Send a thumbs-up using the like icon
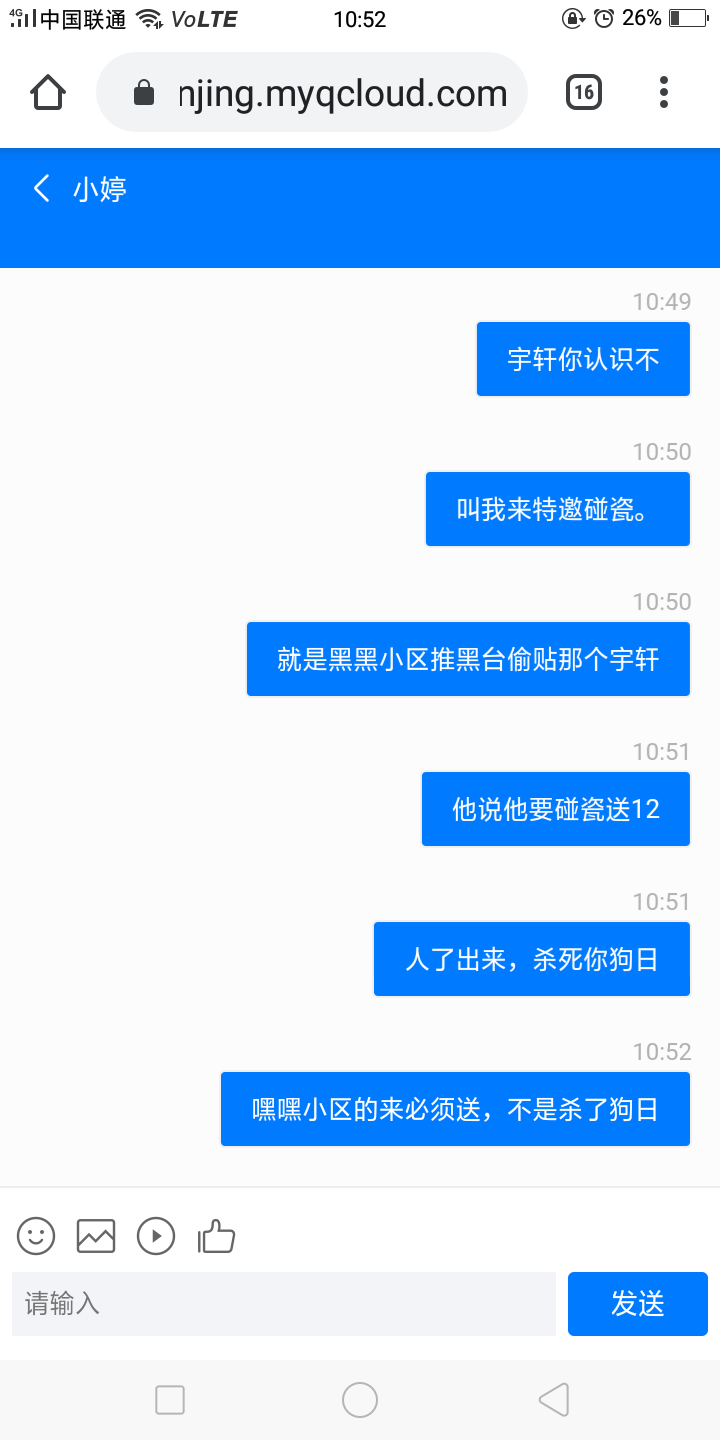The height and width of the screenshot is (1440, 720). [x=216, y=1236]
